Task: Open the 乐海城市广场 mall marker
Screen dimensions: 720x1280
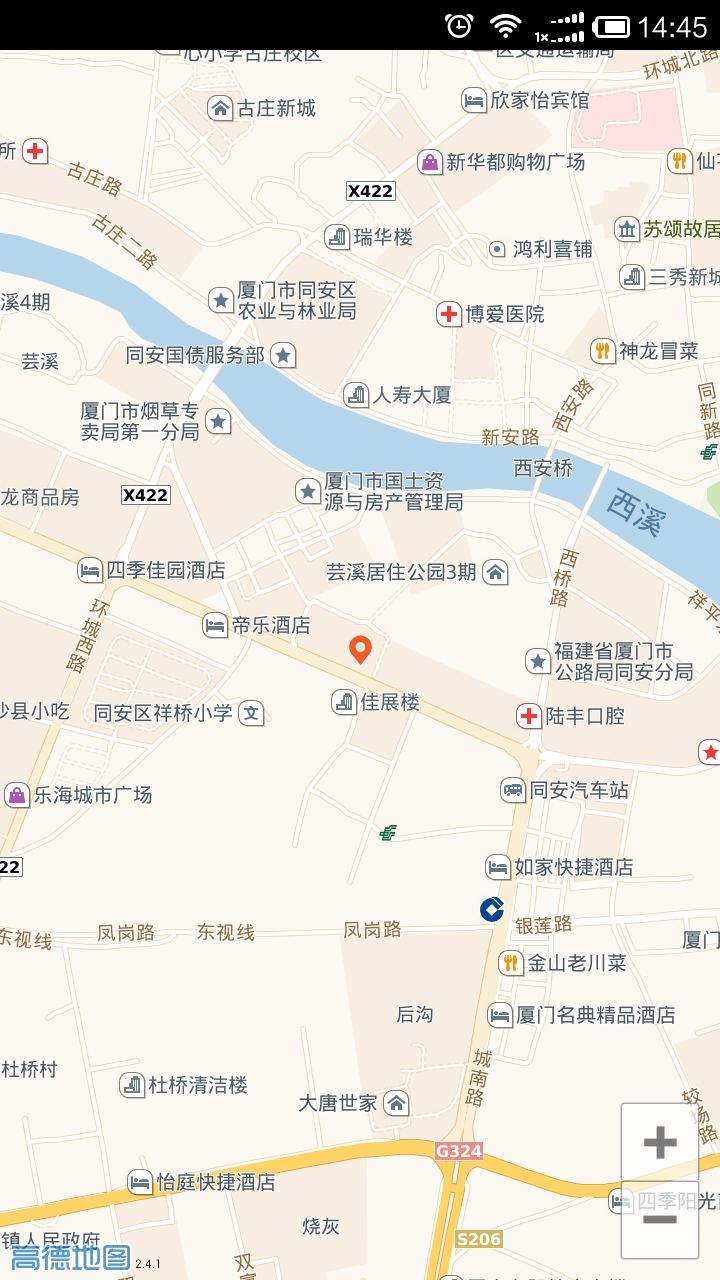Action: (x=17, y=795)
